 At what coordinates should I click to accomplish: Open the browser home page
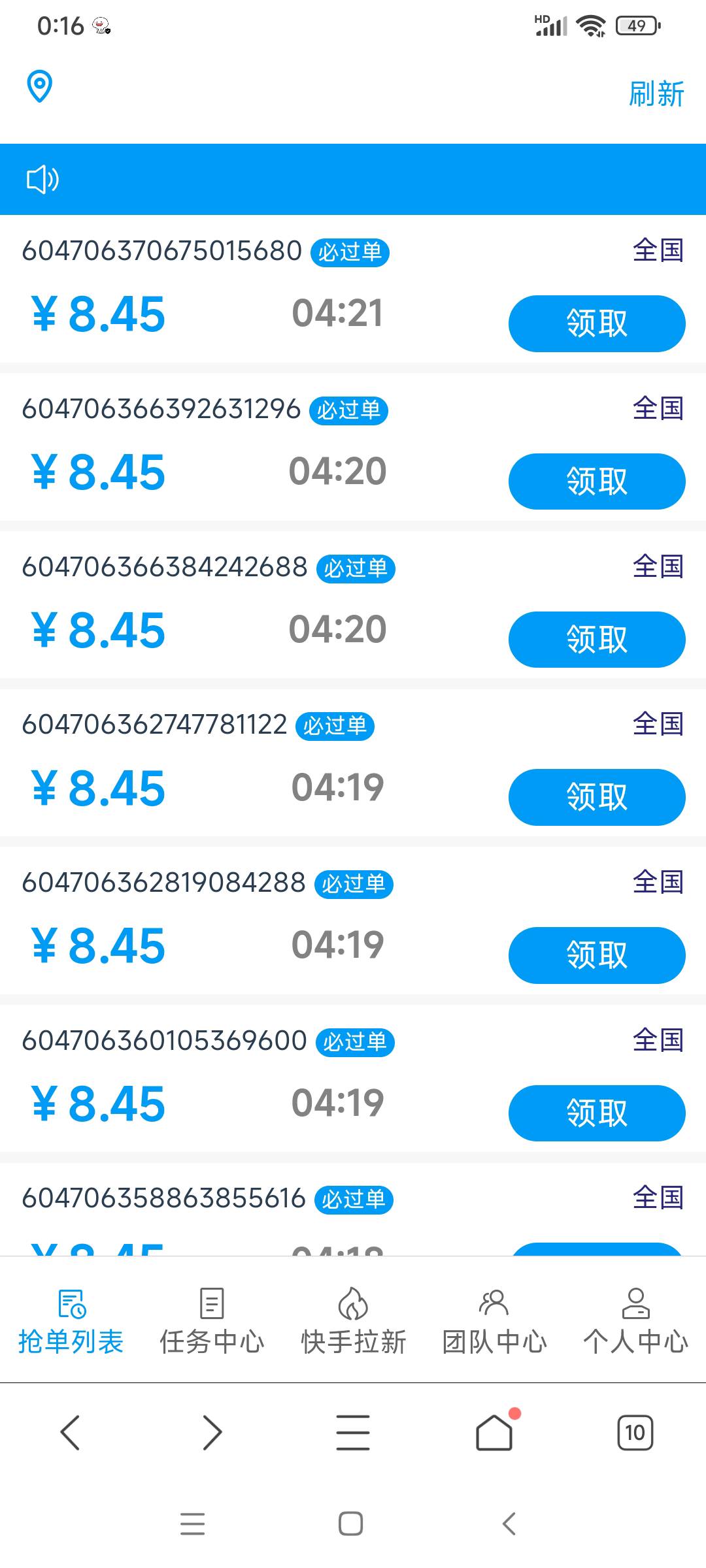click(x=494, y=1433)
